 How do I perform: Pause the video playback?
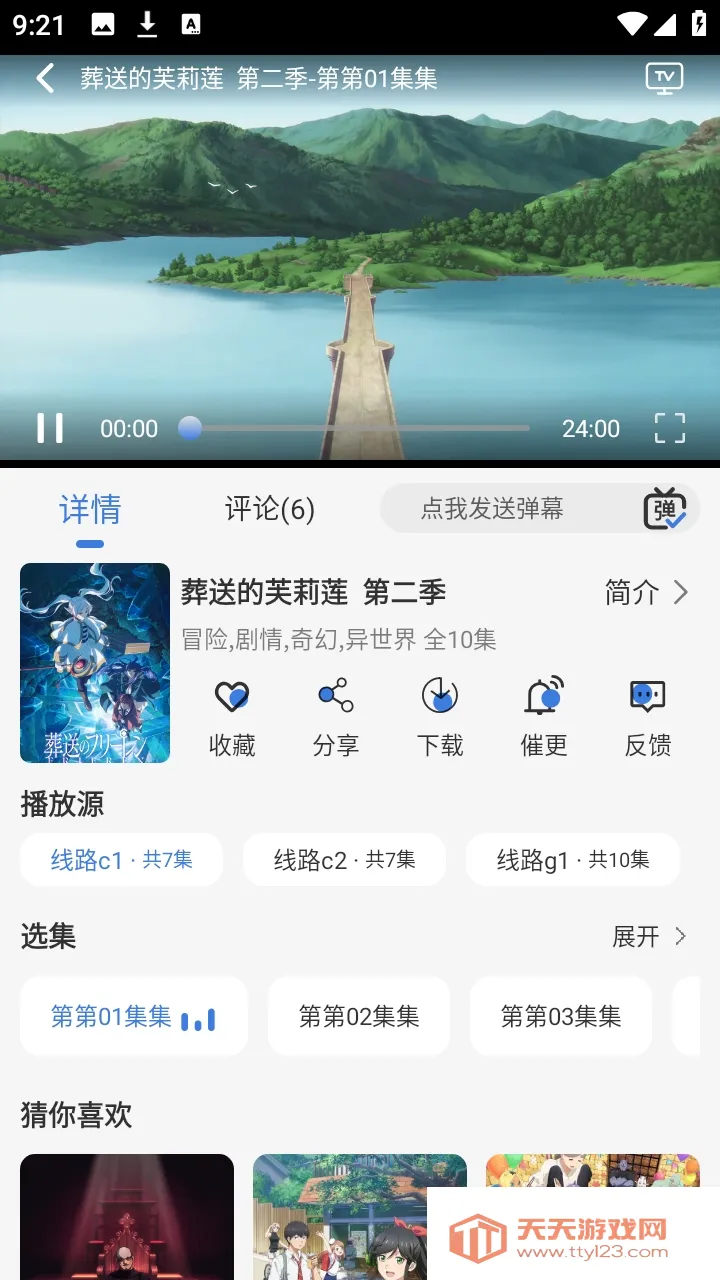[x=50, y=428]
